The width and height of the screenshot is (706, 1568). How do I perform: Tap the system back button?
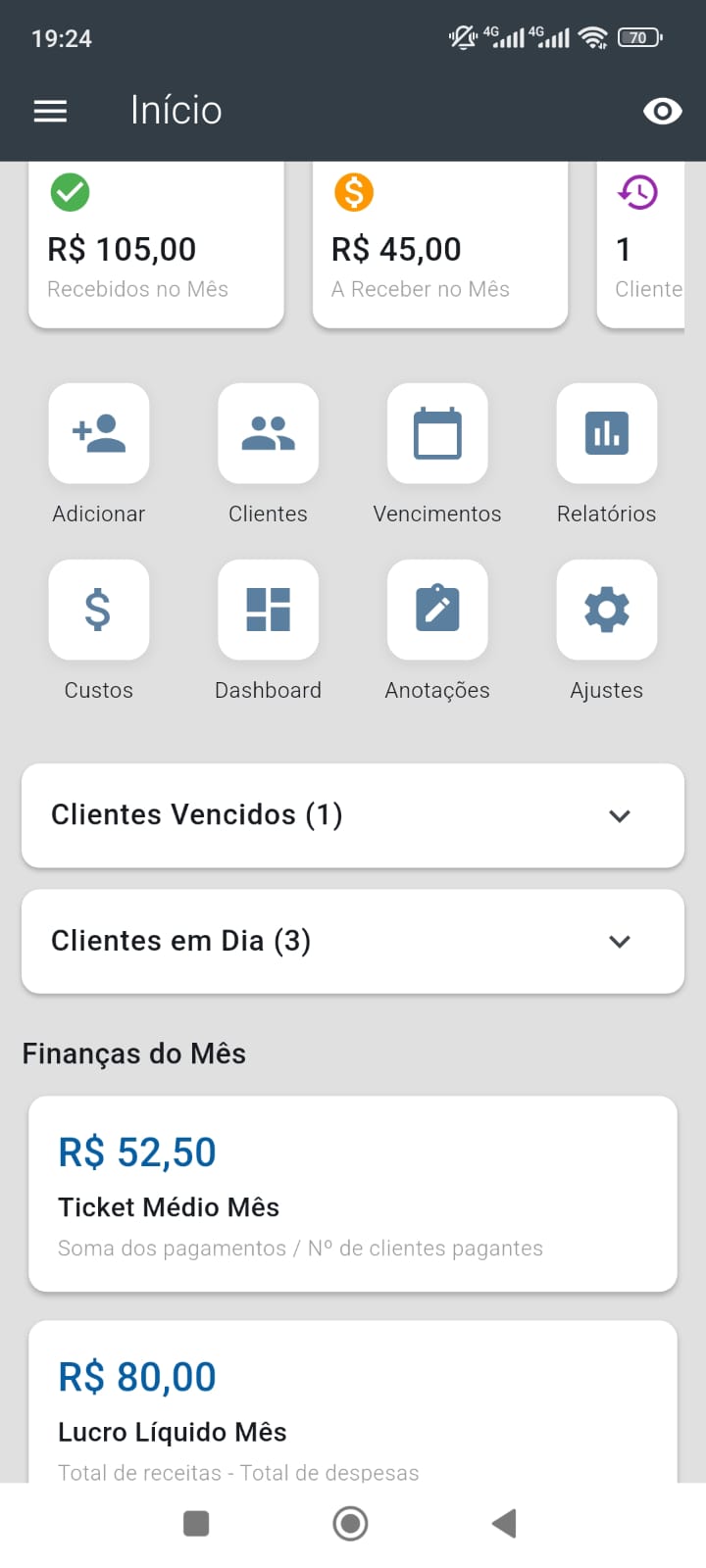click(504, 1523)
